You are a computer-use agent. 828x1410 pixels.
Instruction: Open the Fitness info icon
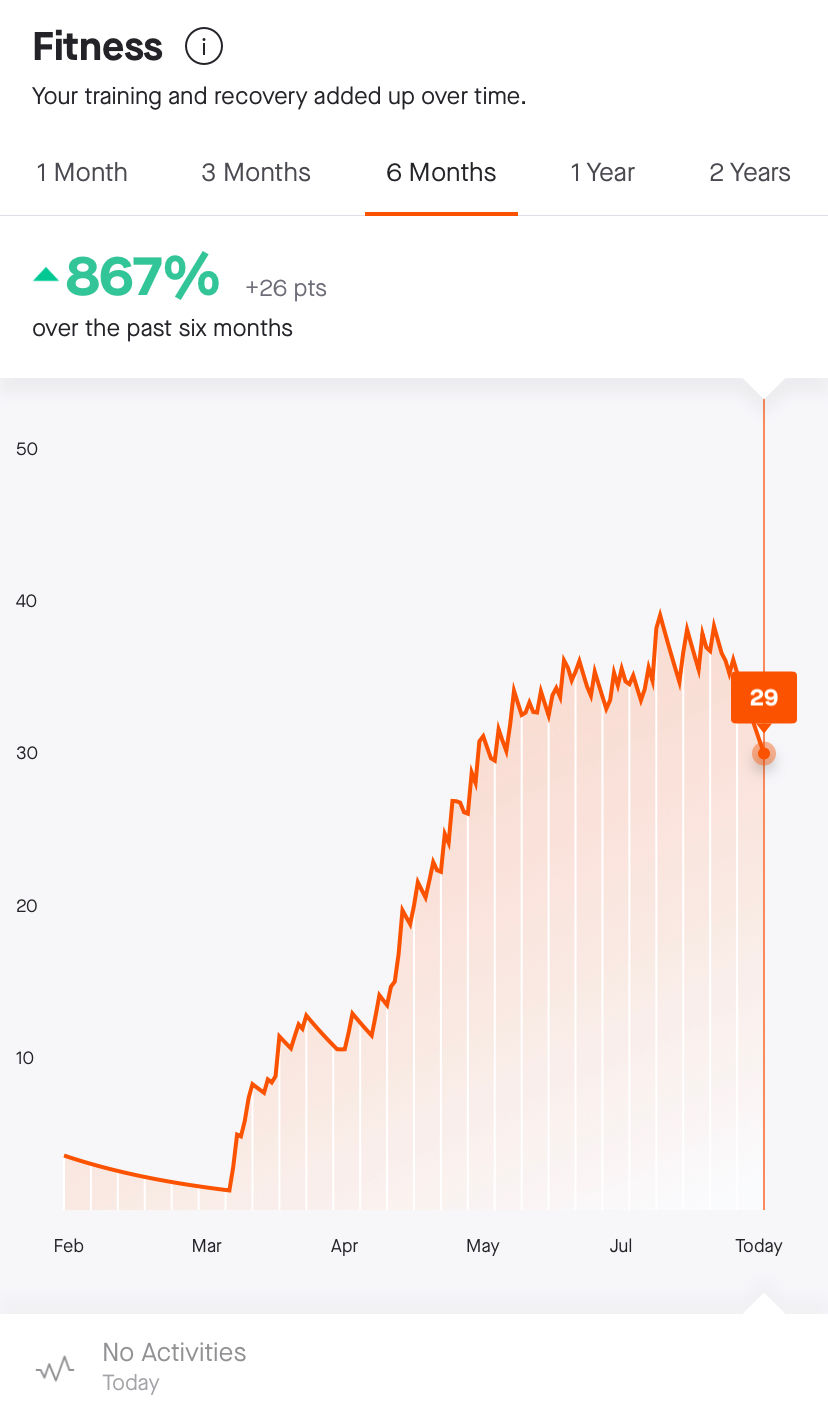204,47
